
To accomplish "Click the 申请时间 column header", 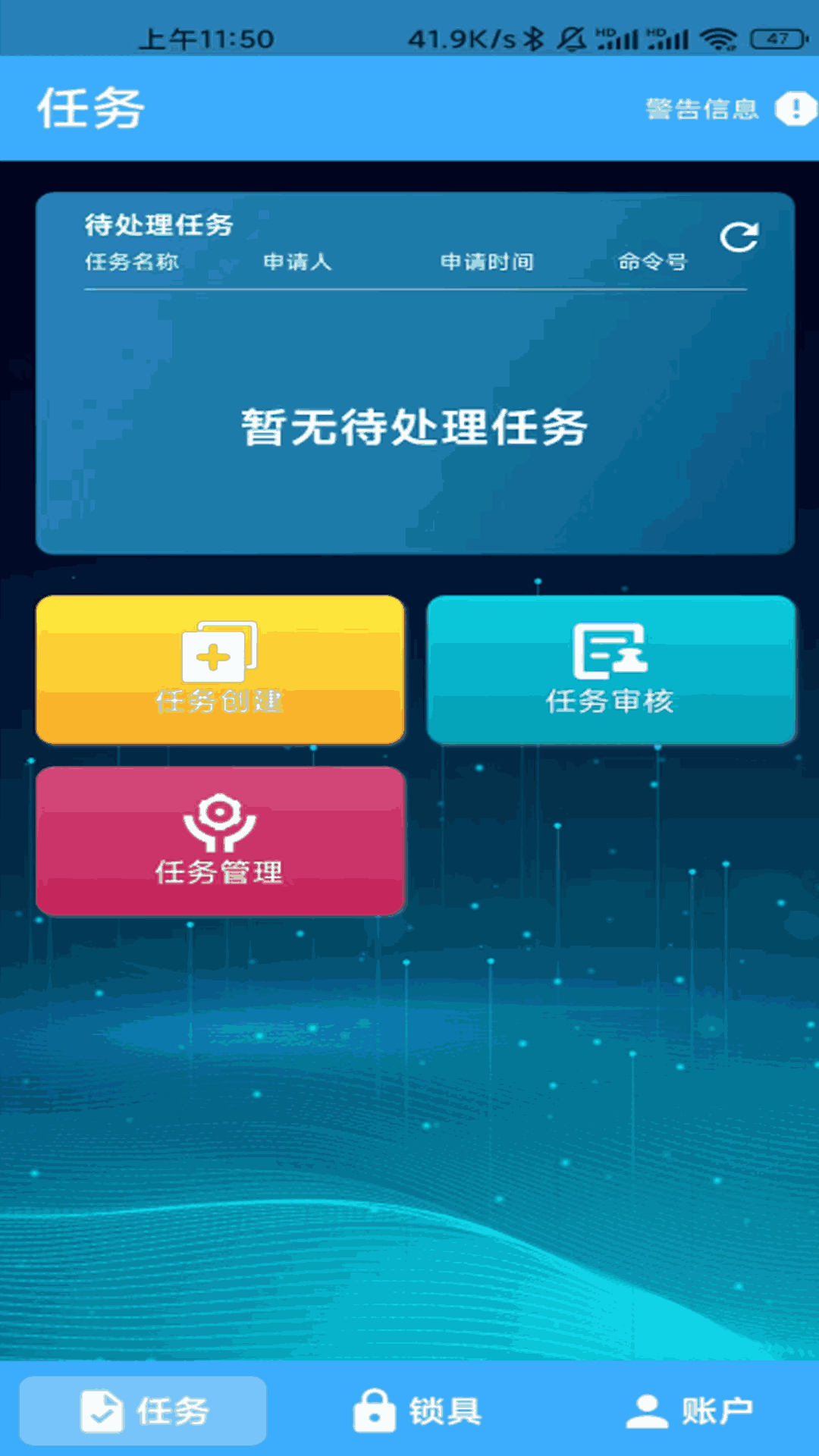I will tap(486, 263).
